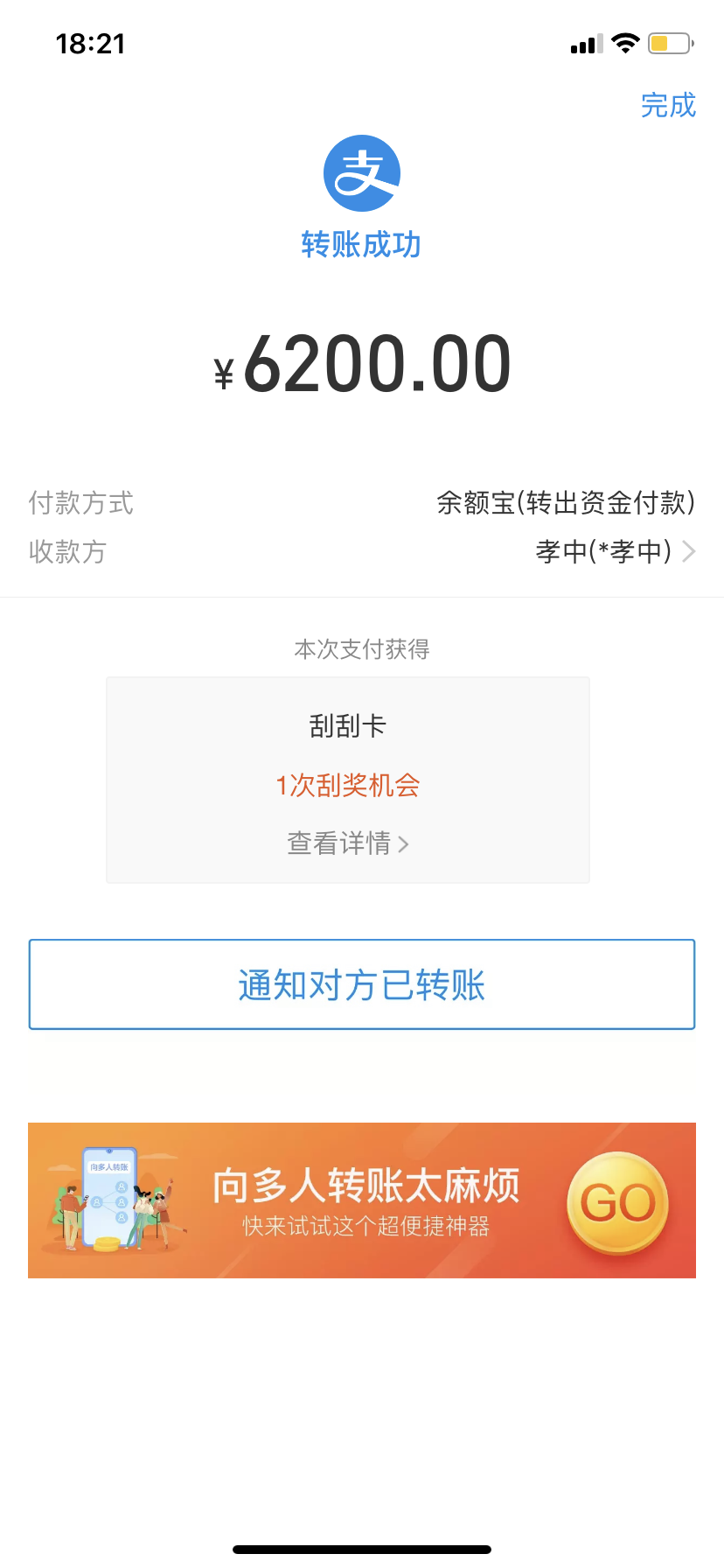The image size is (724, 1568).
Task: Open the 向多人转账太麻烦 banner
Action: click(x=362, y=1200)
